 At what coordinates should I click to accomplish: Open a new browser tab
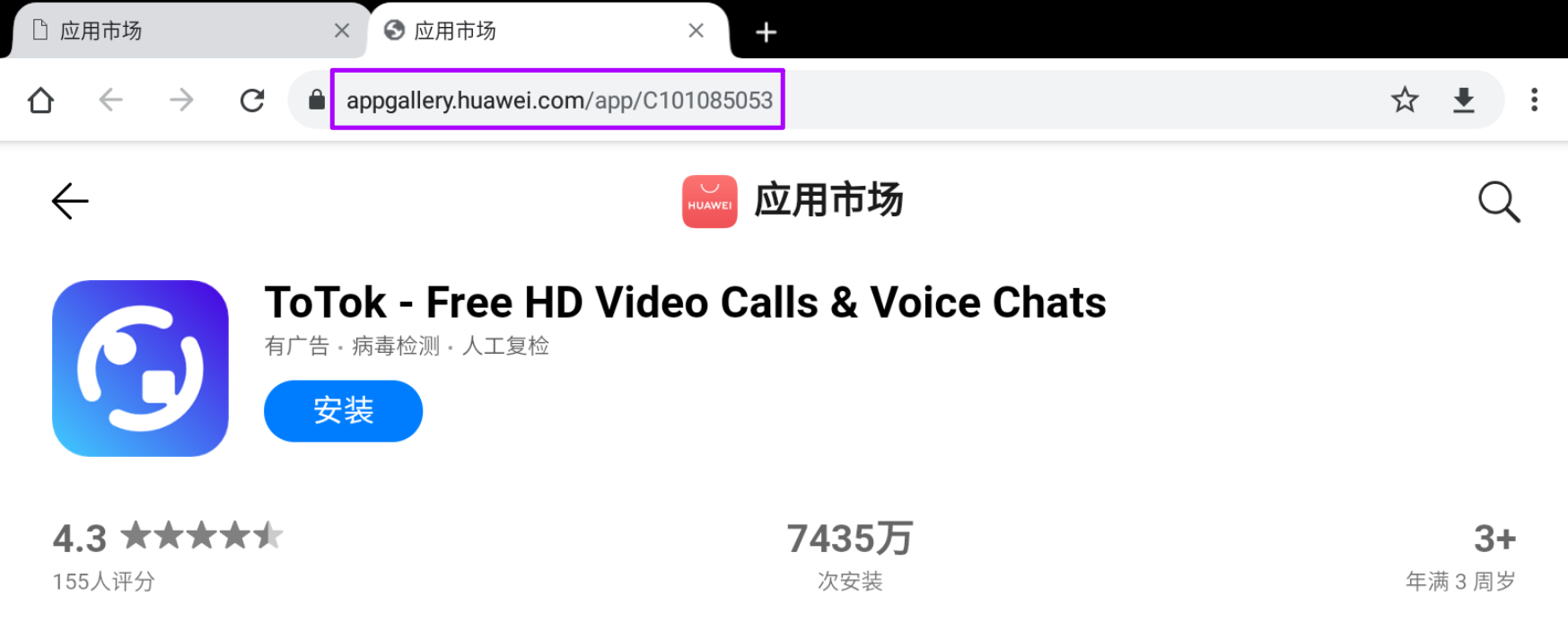(x=766, y=32)
